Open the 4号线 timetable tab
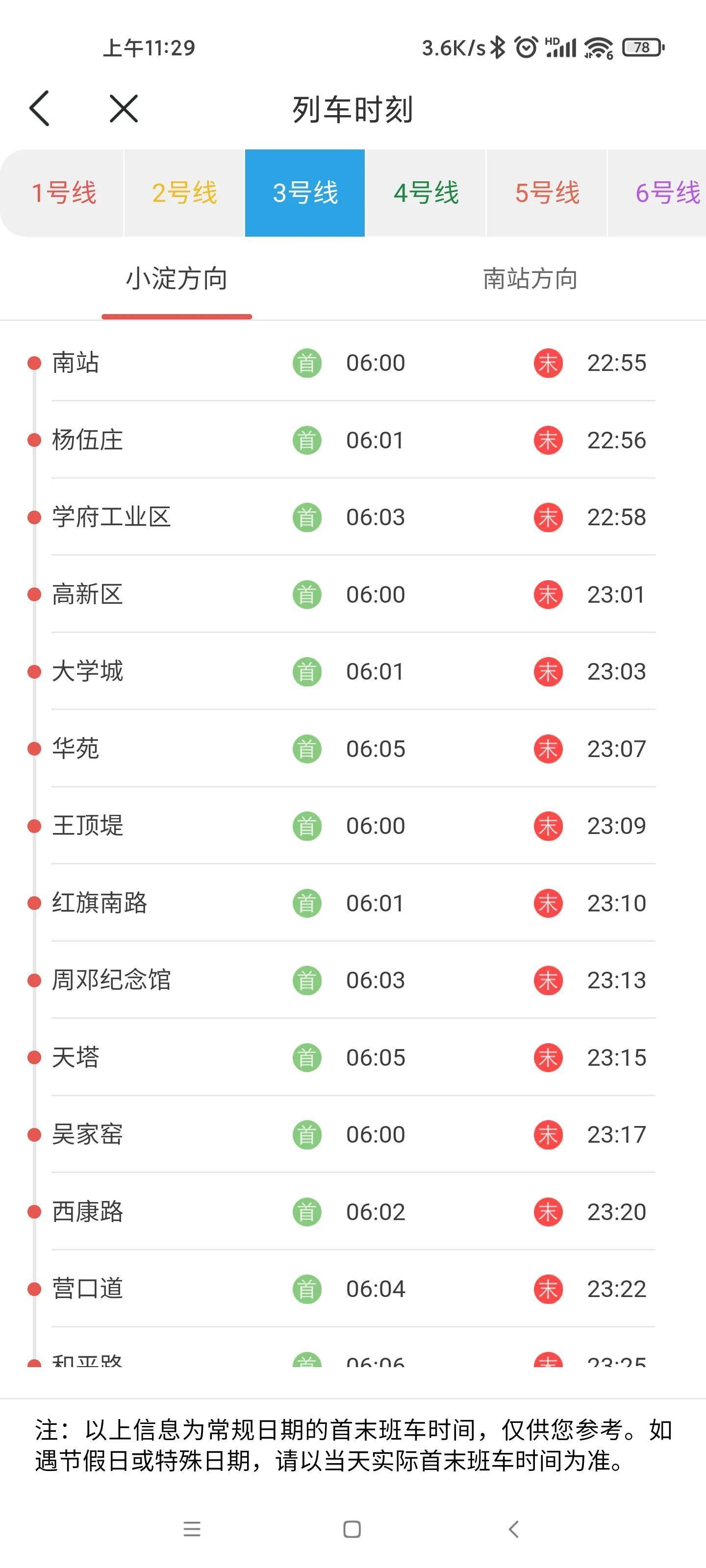The image size is (706, 1568). 426,193
